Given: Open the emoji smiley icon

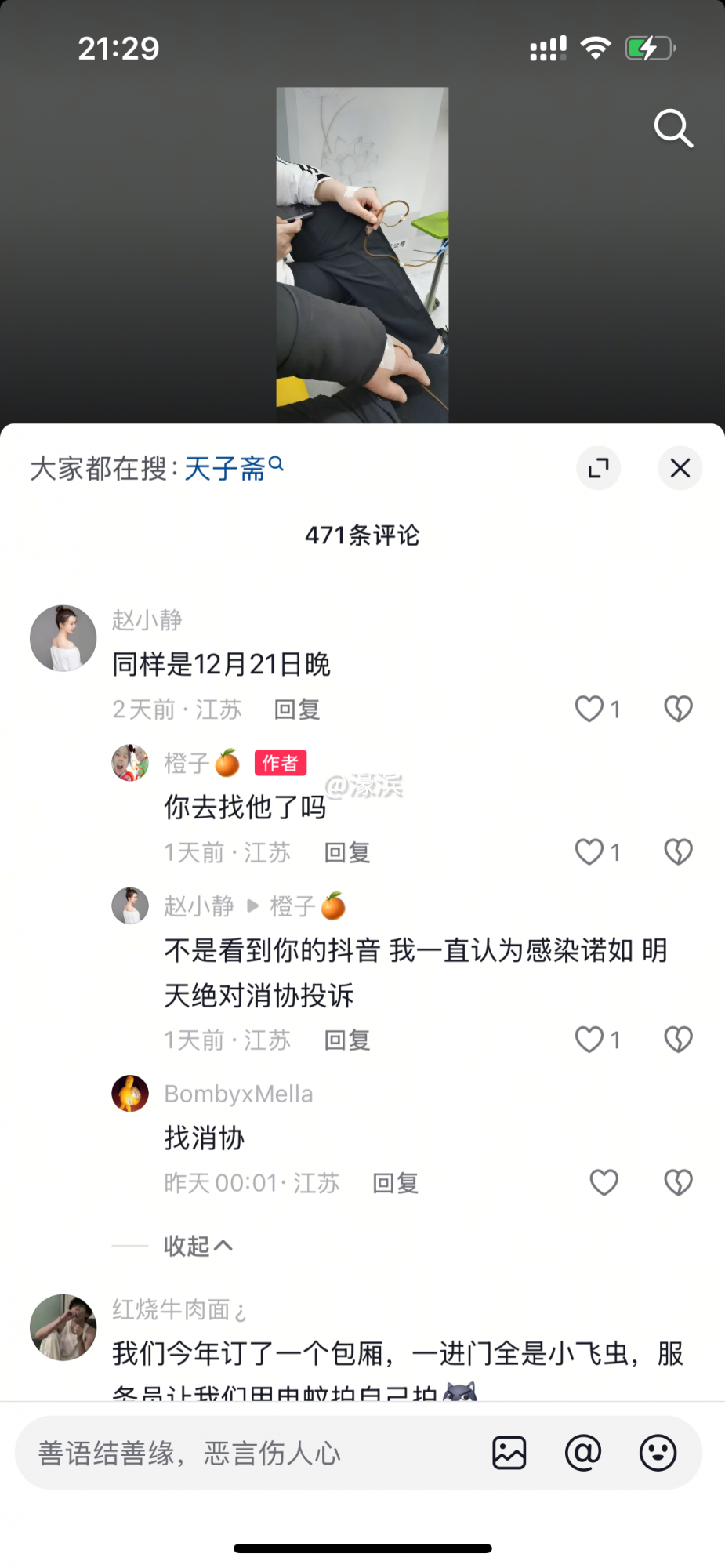Looking at the screenshot, I should click(658, 1453).
